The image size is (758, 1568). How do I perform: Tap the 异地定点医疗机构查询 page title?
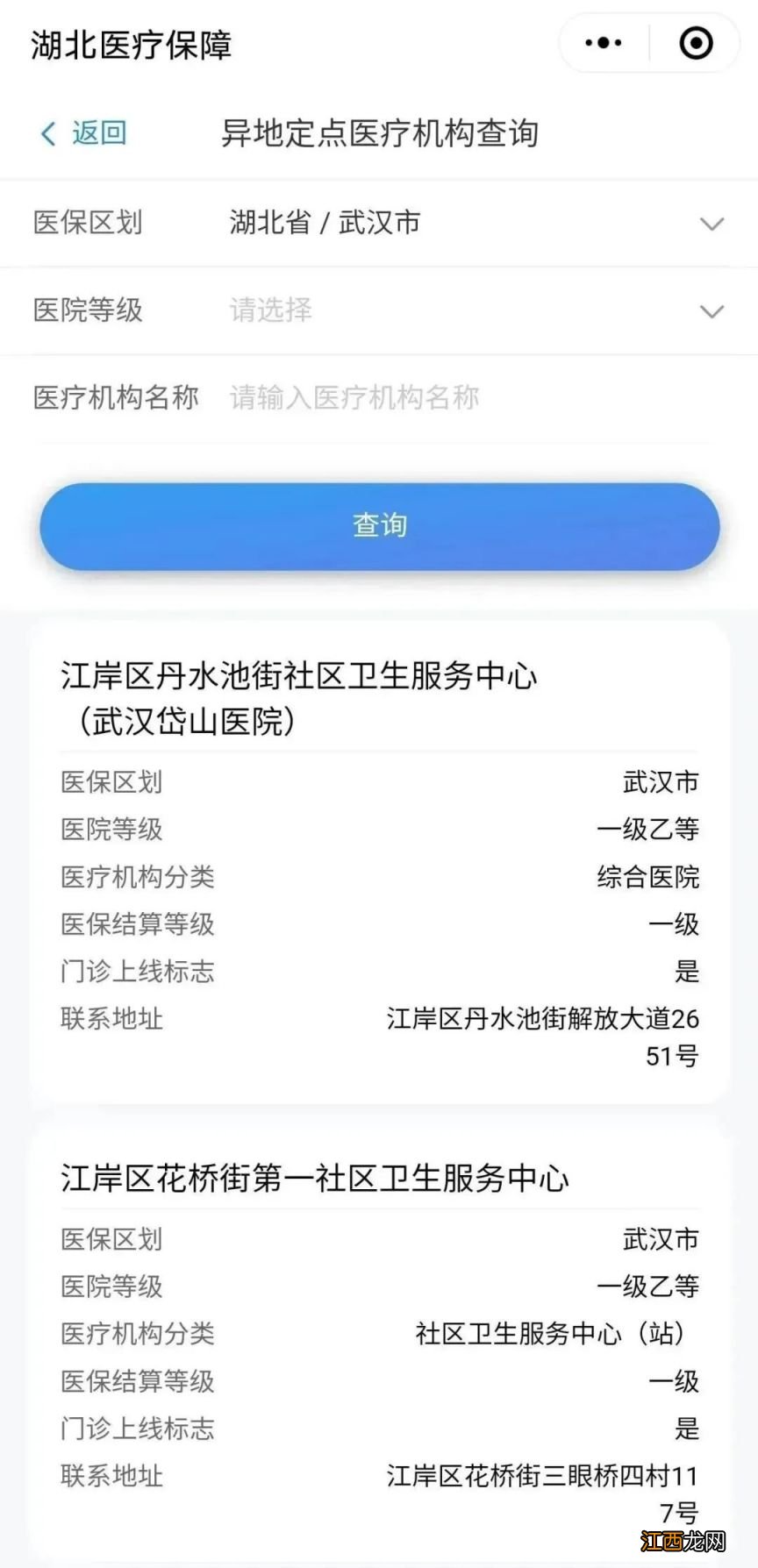[x=382, y=134]
